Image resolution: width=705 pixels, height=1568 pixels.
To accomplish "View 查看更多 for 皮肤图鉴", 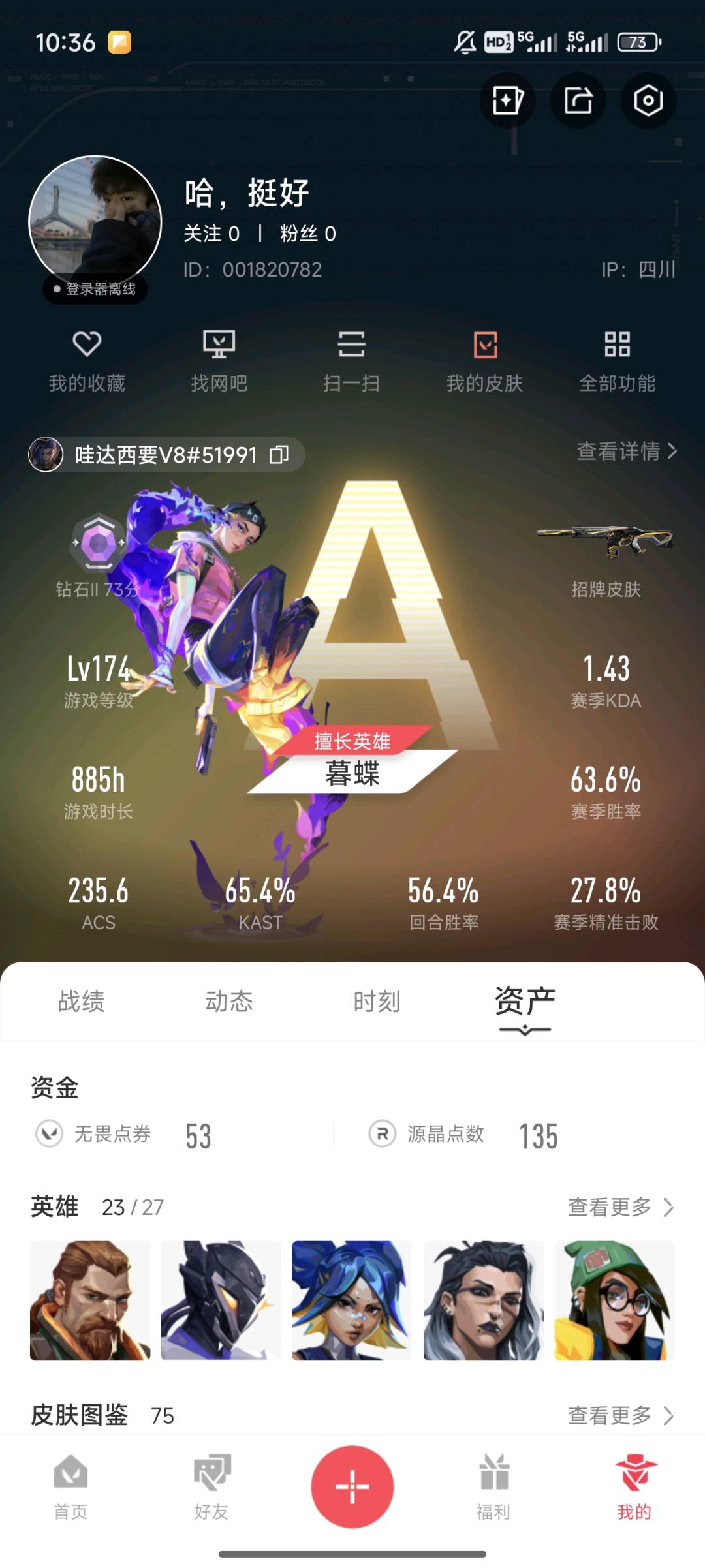I will coord(620,1415).
